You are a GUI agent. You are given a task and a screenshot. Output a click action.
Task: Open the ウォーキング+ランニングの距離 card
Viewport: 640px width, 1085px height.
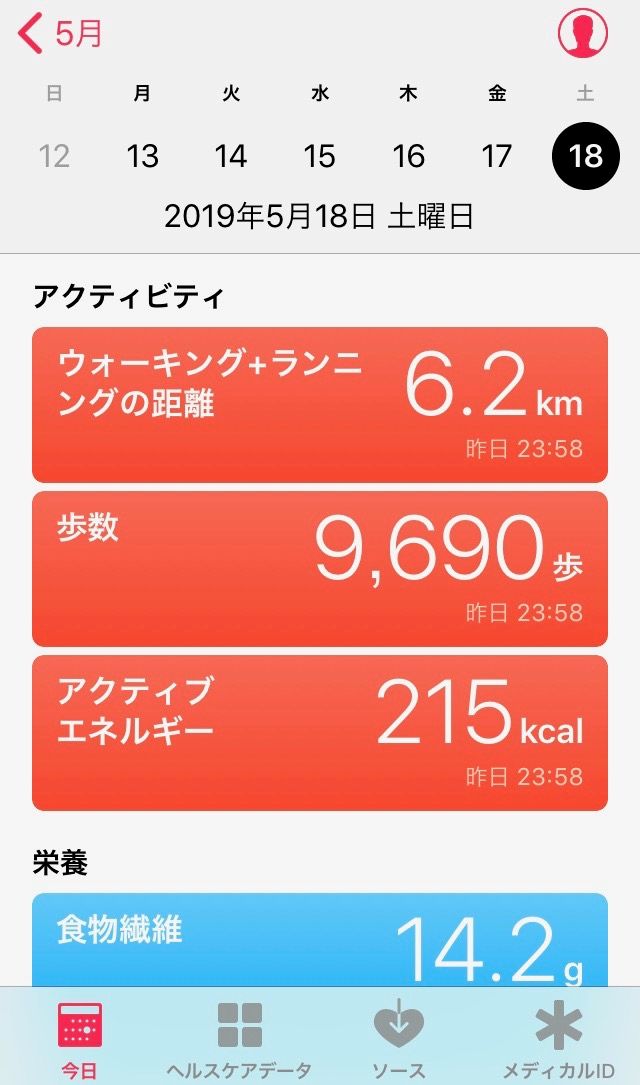point(320,404)
